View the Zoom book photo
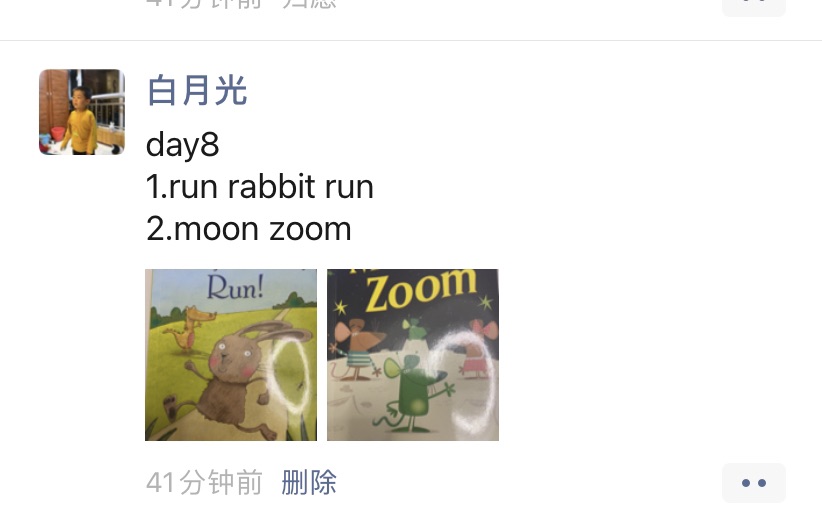Screen dimensions: 822x512 [413, 355]
